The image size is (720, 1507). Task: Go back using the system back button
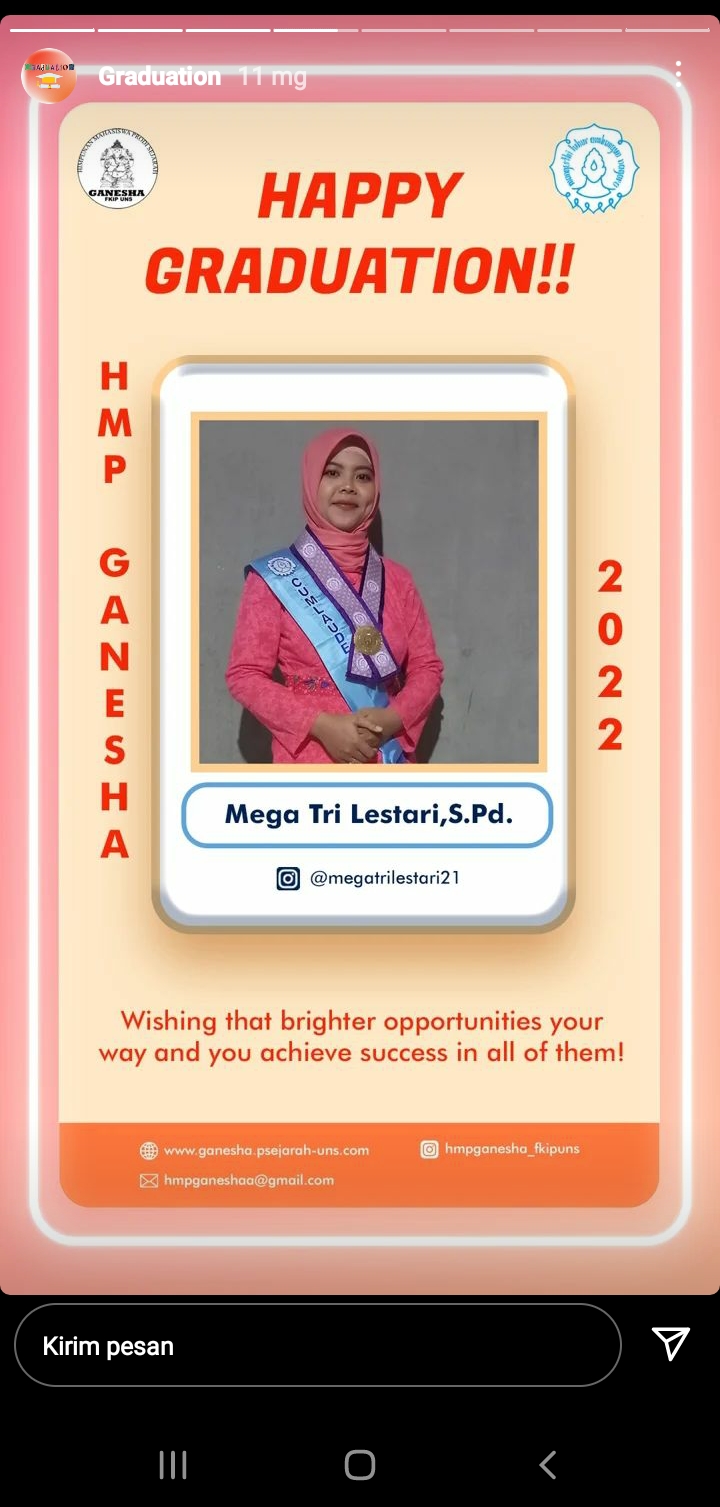547,1466
